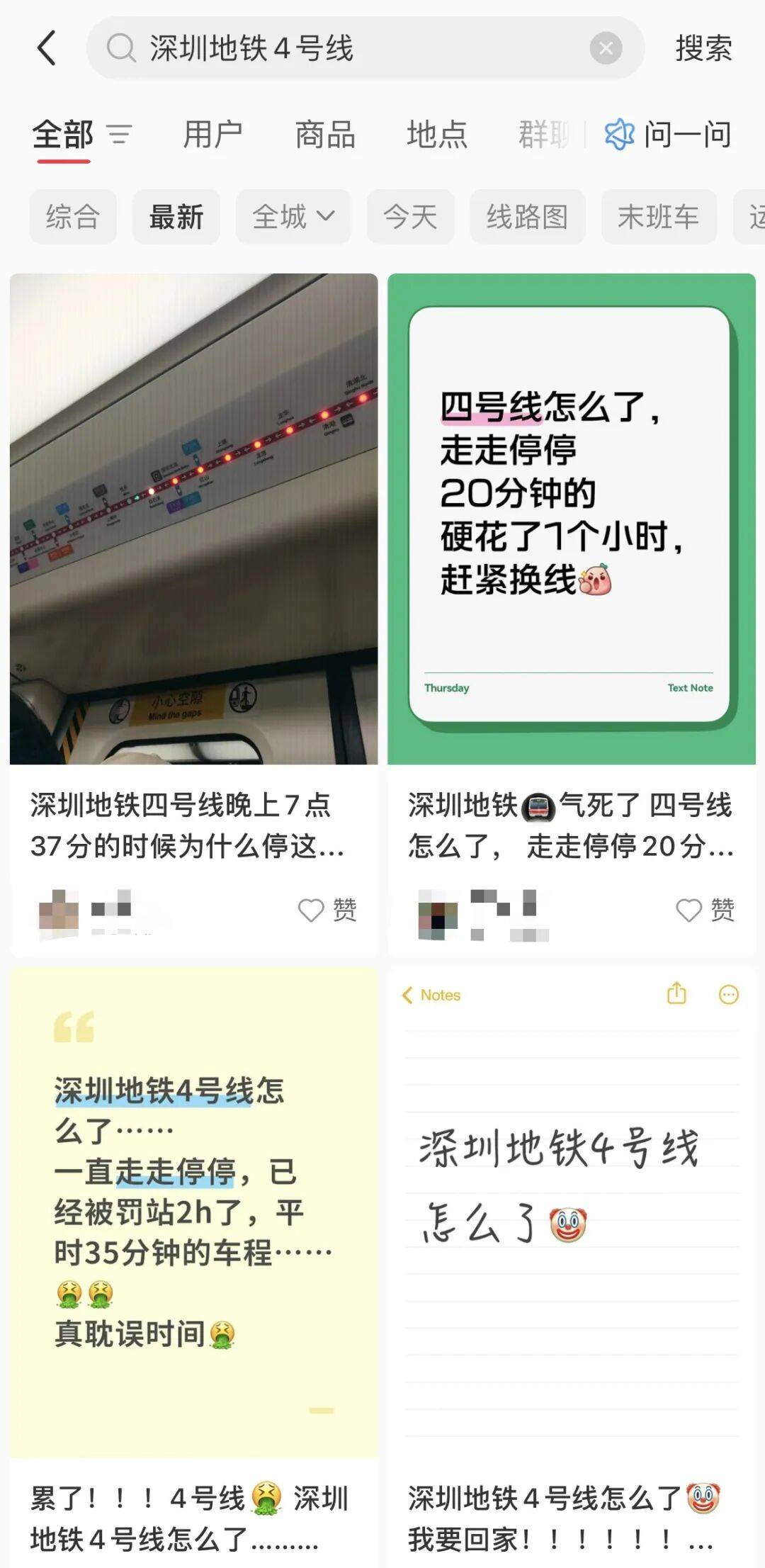Switch to the 用户 tab

point(212,134)
